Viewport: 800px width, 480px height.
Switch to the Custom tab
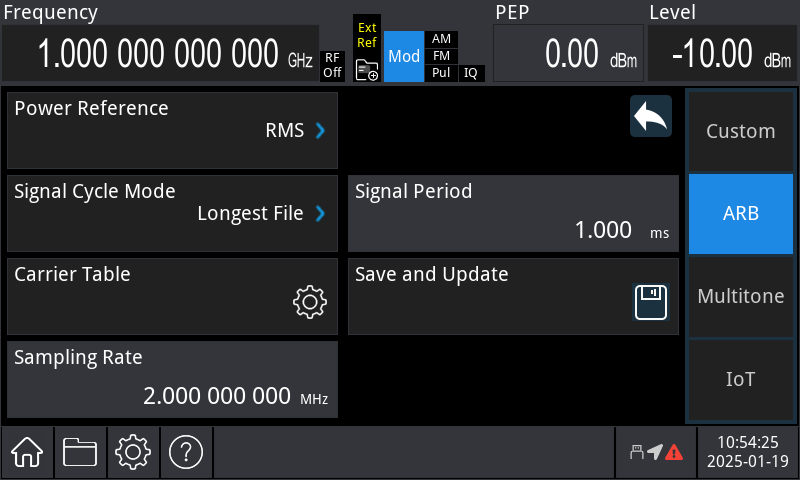coord(740,131)
